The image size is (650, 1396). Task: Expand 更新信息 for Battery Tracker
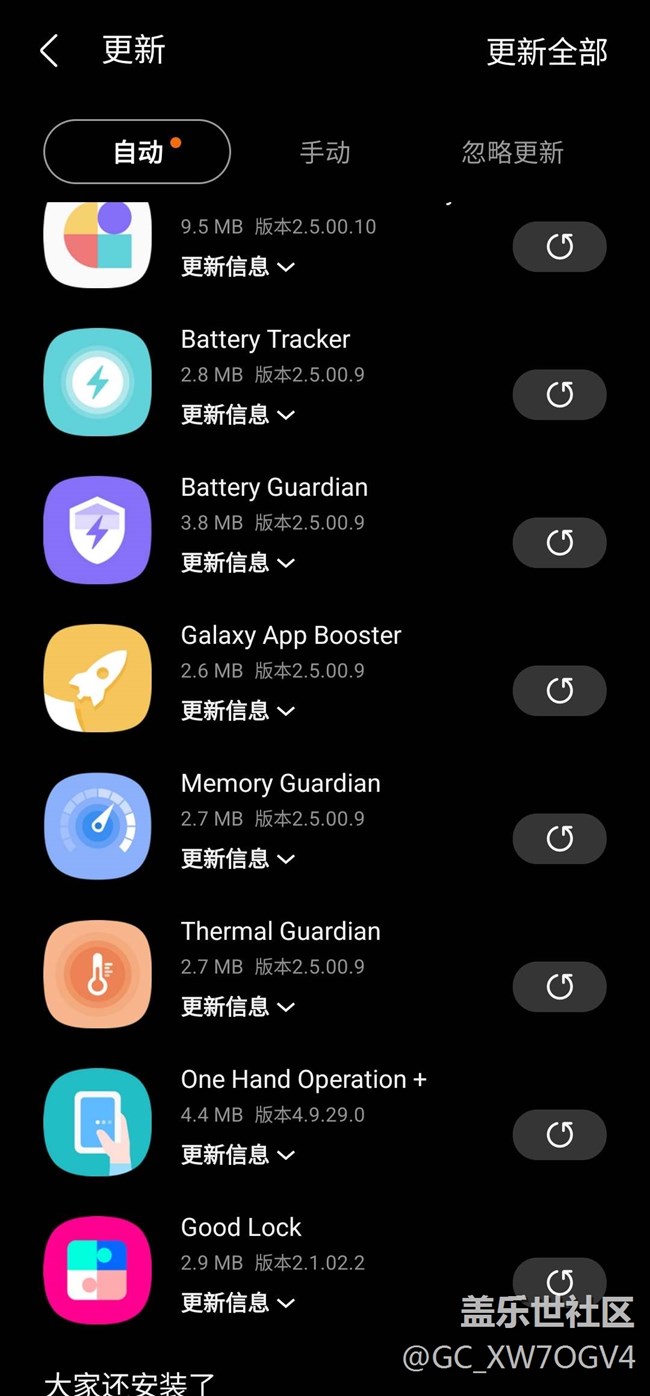(x=237, y=414)
